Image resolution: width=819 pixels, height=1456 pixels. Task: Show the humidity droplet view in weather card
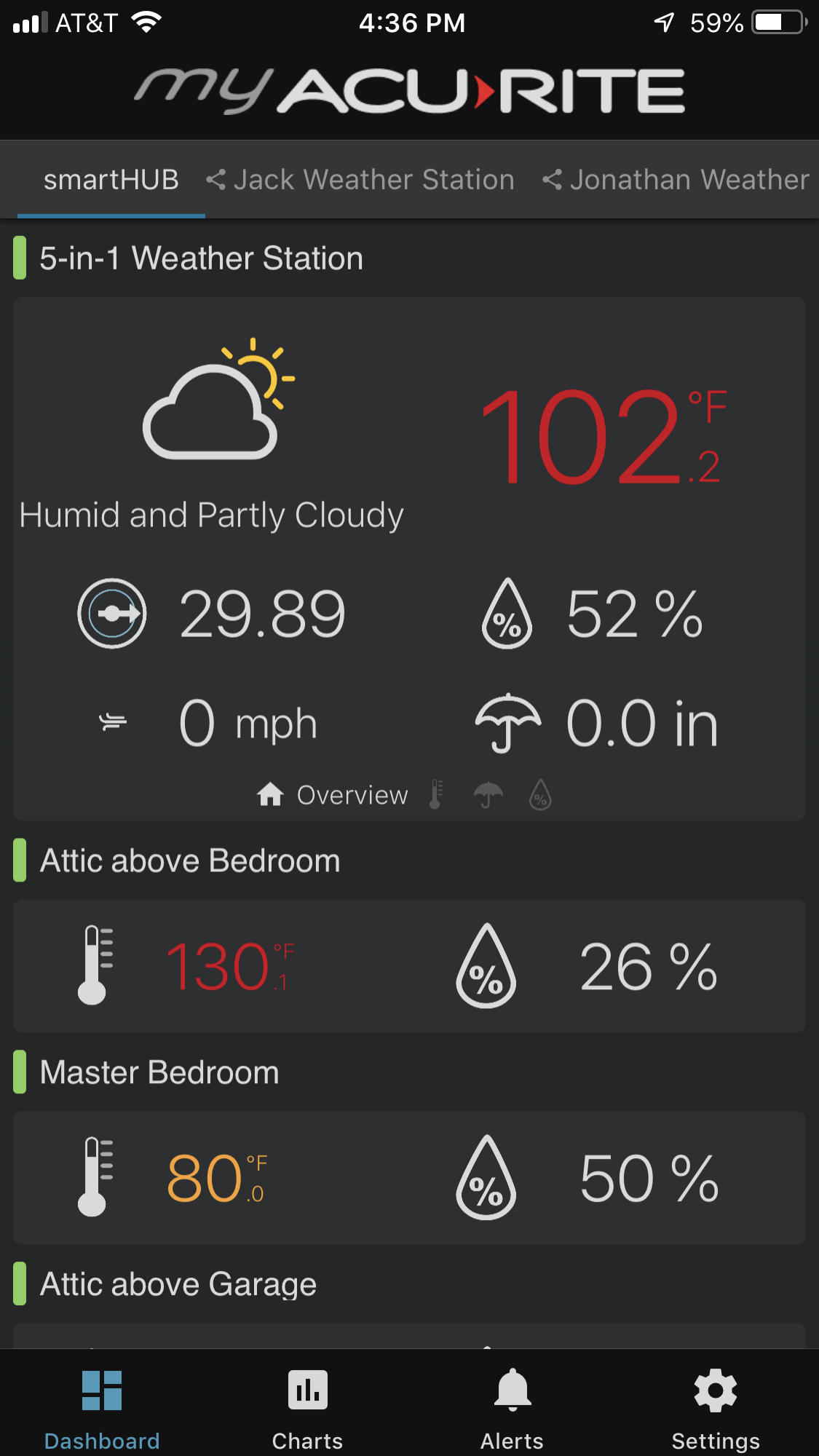(540, 795)
